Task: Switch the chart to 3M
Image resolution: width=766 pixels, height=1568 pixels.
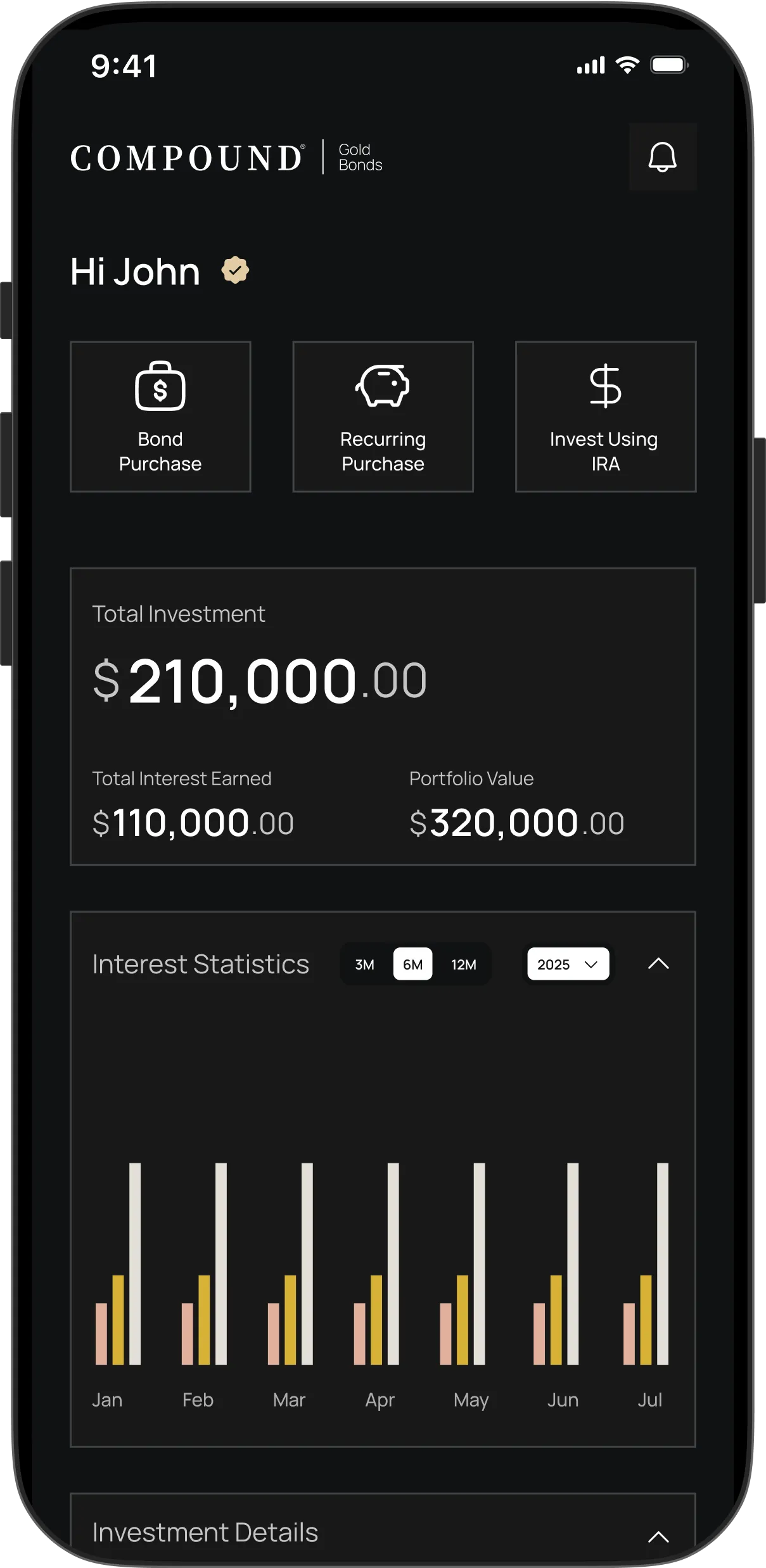Action: tap(365, 964)
